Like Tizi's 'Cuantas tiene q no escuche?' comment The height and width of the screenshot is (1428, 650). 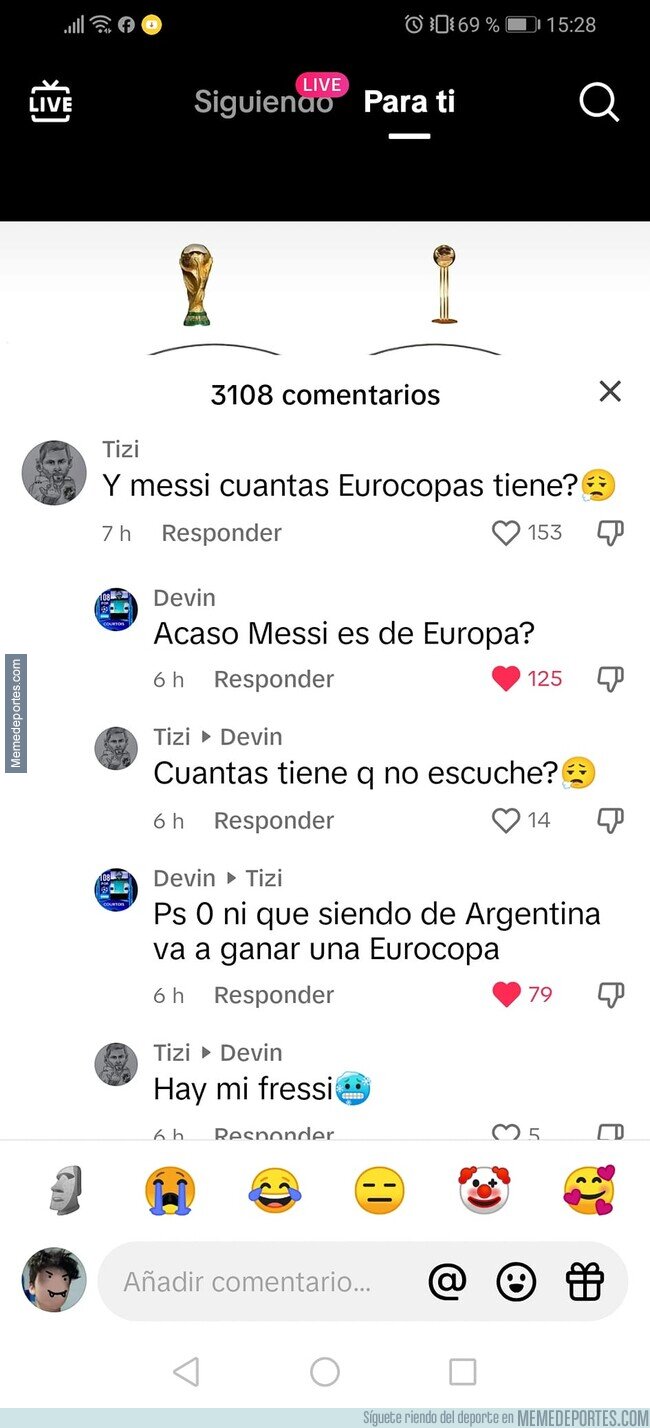[506, 821]
